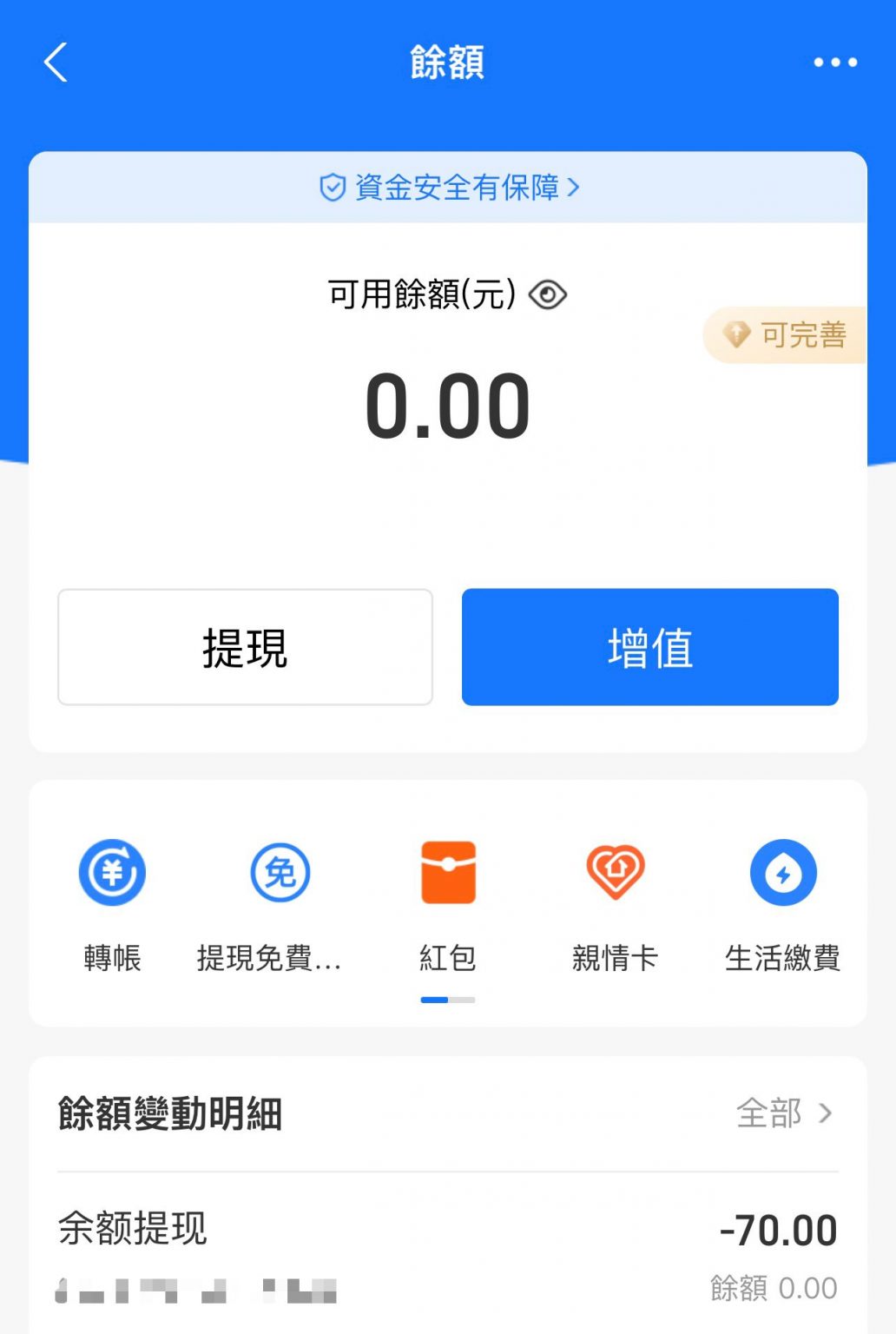Screen dimensions: 896x1334
Task: Tap the shield icon in the security banner
Action: click(333, 186)
